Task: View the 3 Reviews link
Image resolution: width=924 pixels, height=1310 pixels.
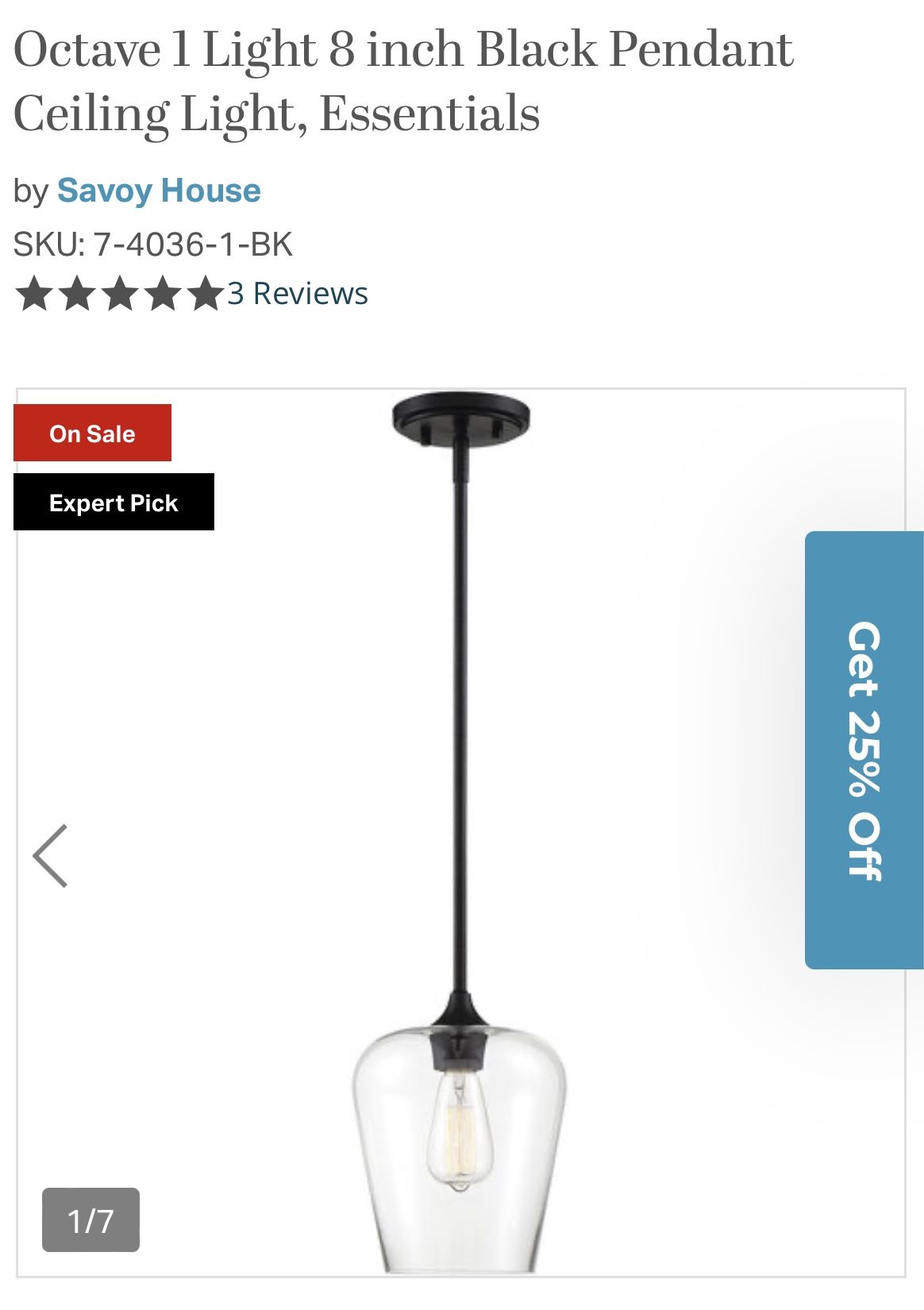Action: pyautogui.click(x=296, y=293)
